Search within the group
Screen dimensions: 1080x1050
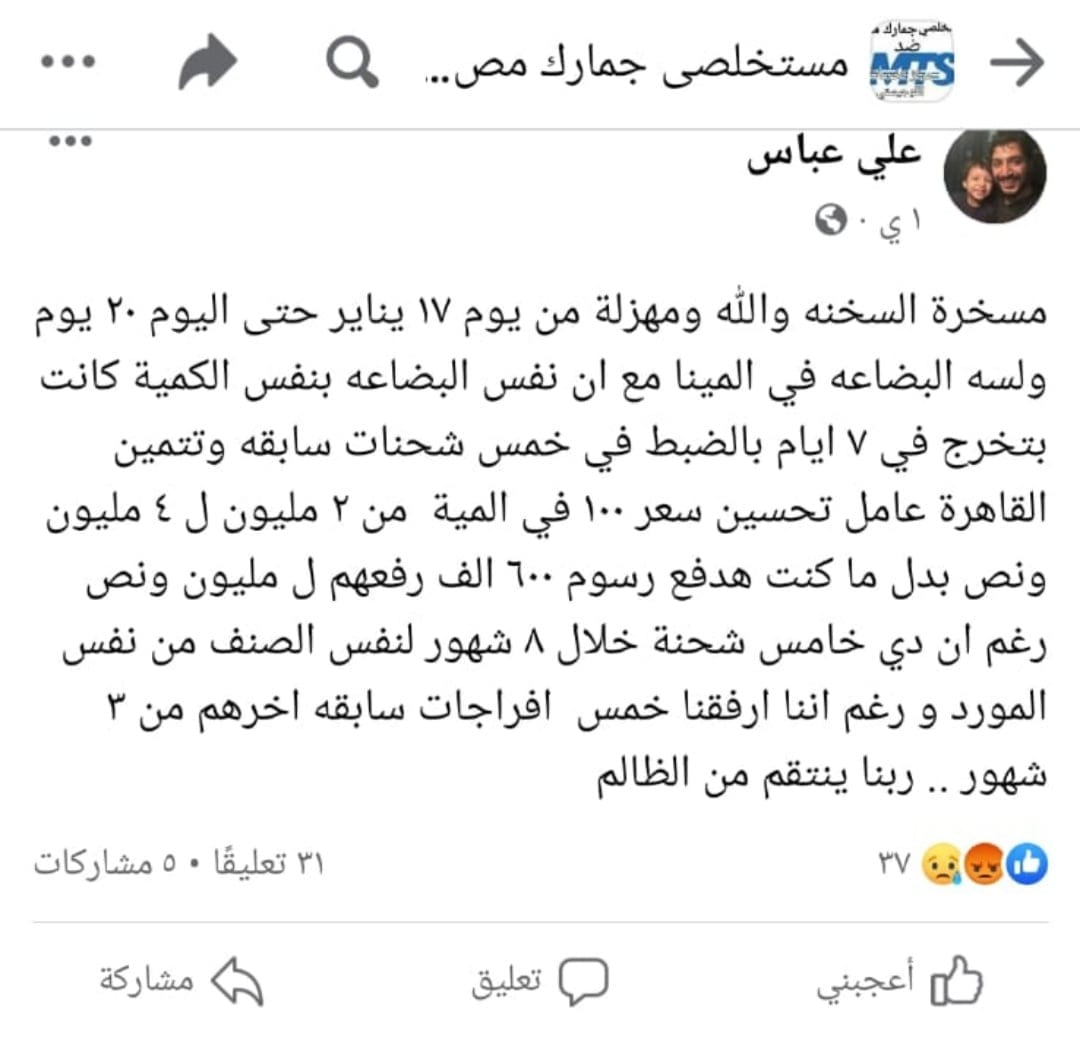tap(353, 66)
